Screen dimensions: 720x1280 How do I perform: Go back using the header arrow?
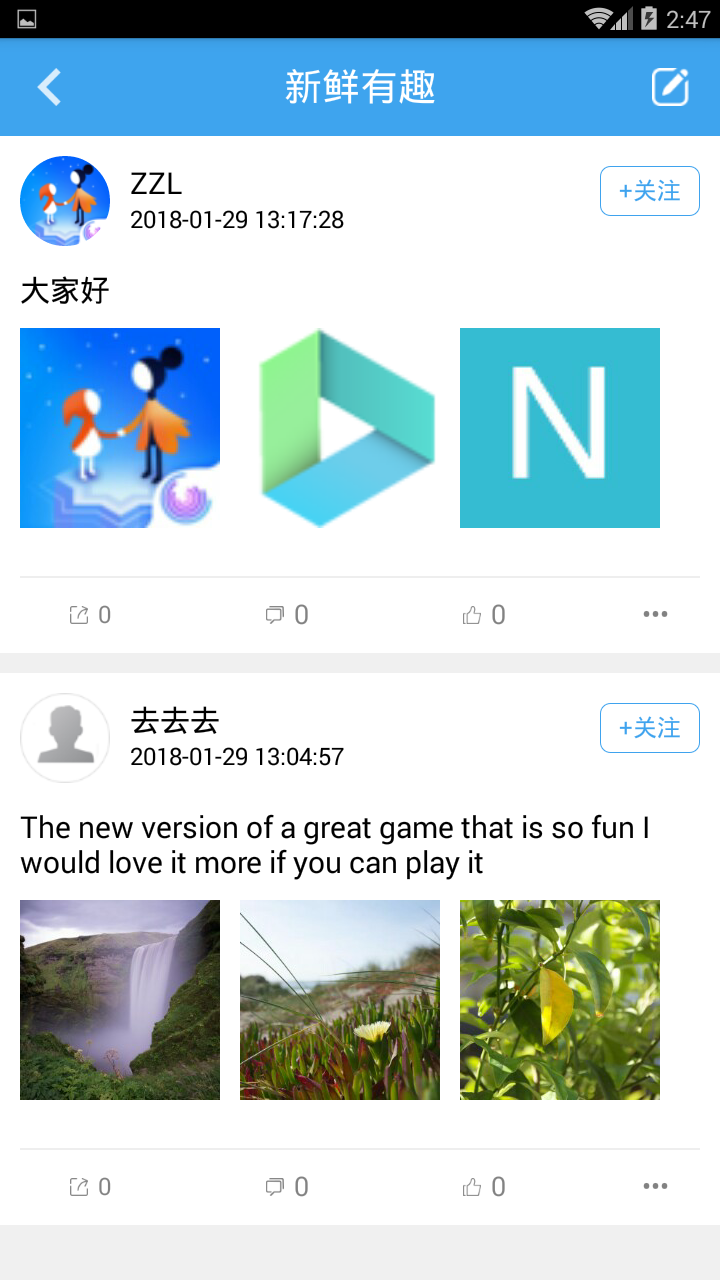(x=49, y=87)
